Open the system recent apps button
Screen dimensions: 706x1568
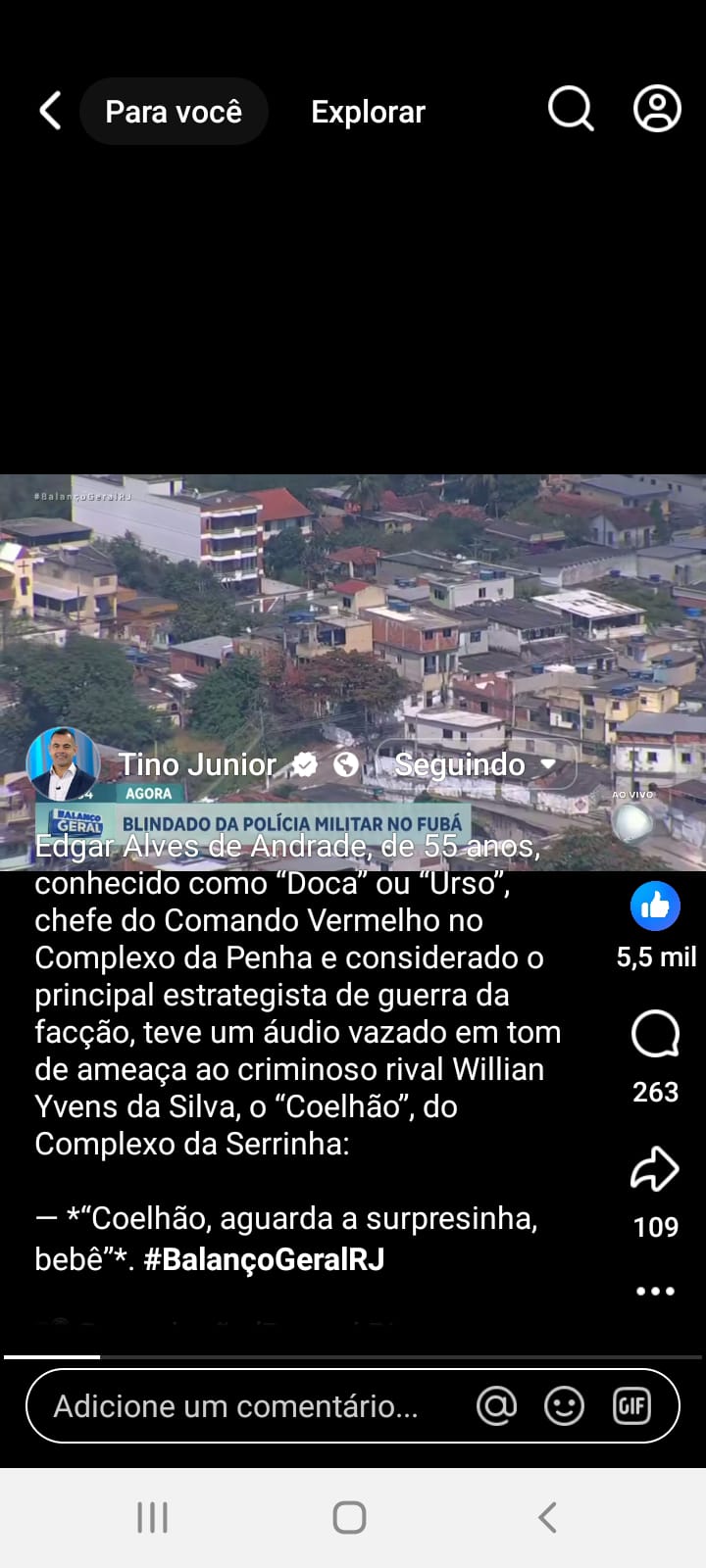153,1518
